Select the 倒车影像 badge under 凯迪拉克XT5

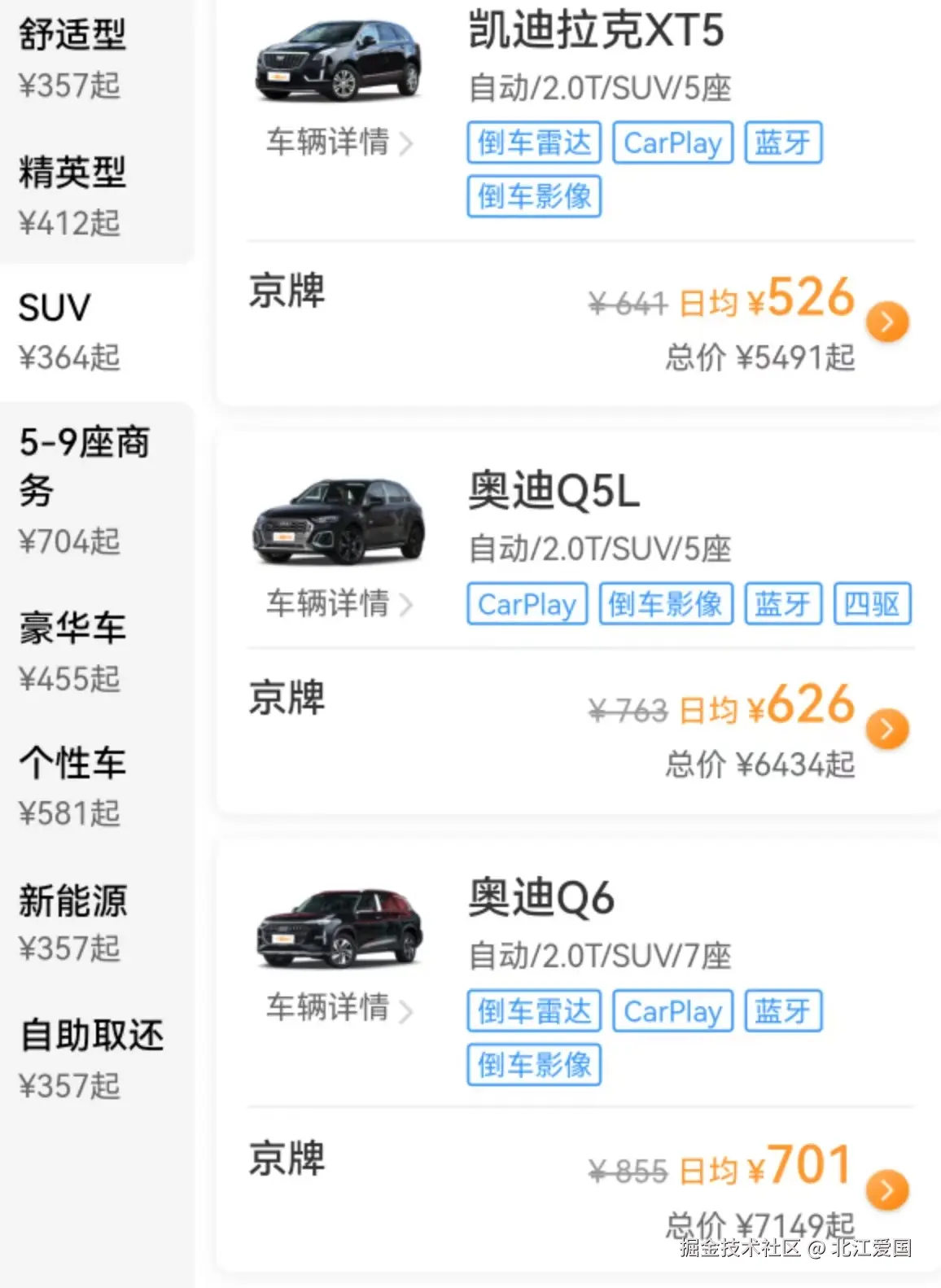(533, 195)
